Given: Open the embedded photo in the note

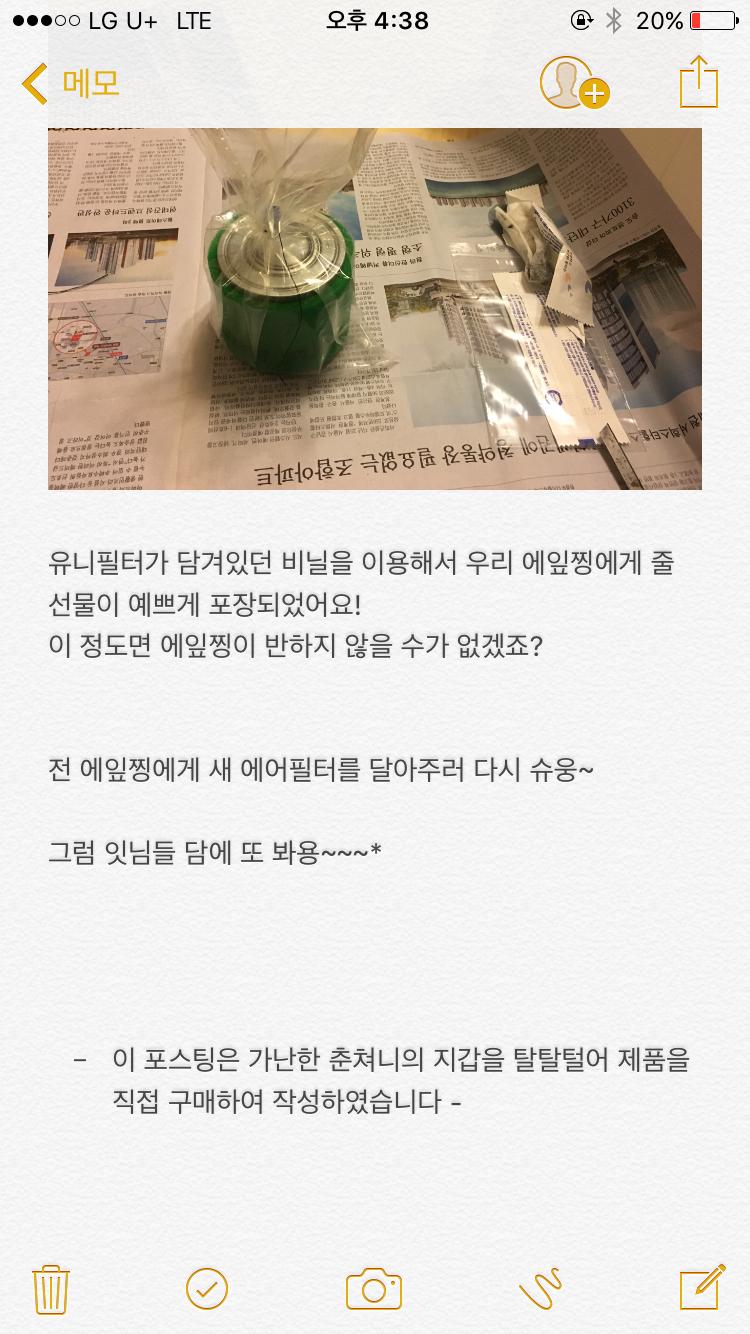Looking at the screenshot, I should (x=375, y=308).
